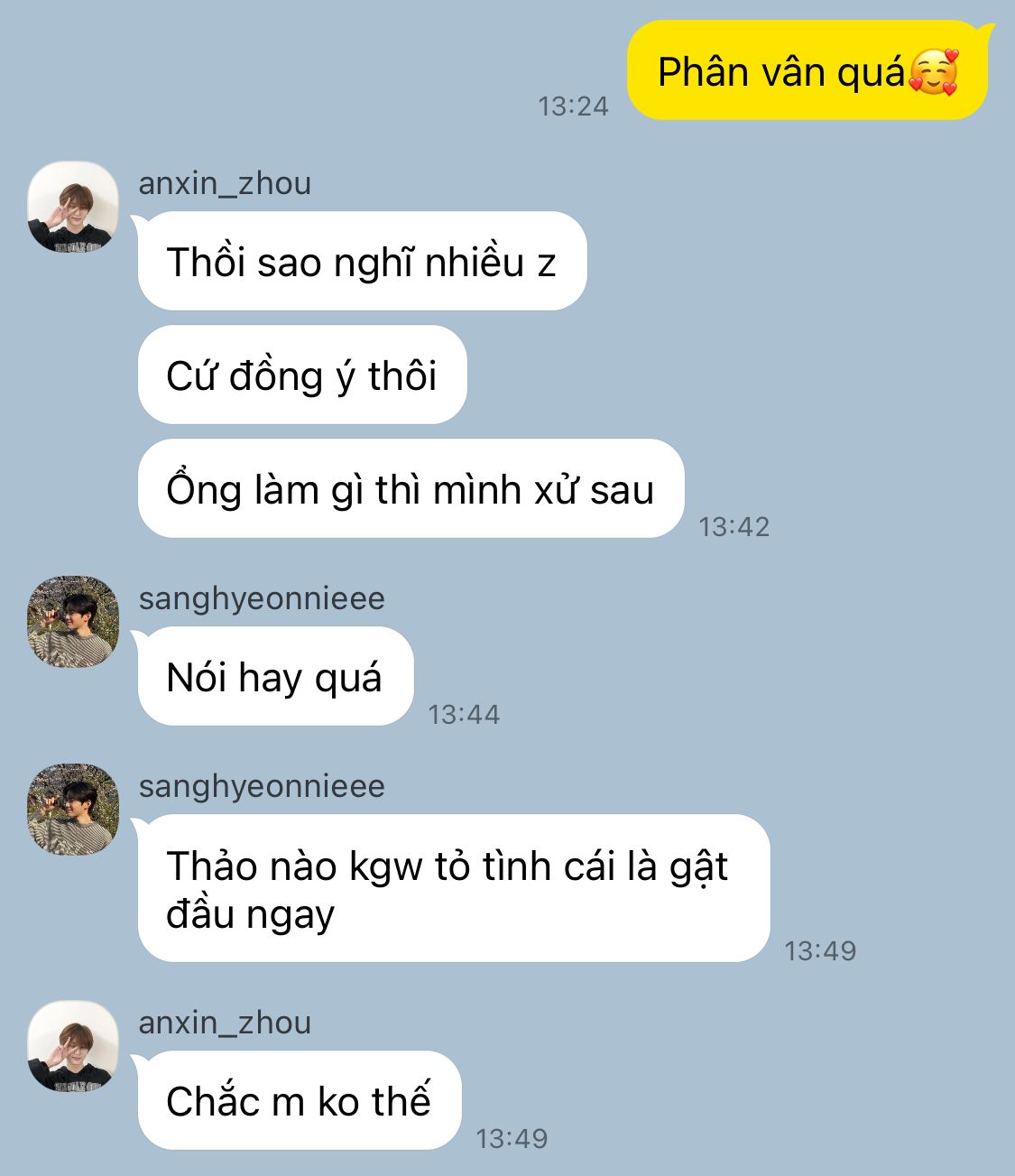Open anxin_zhou's avatar beside "Thồi sao nghĩ nhiều z"

pyautogui.click(x=72, y=208)
